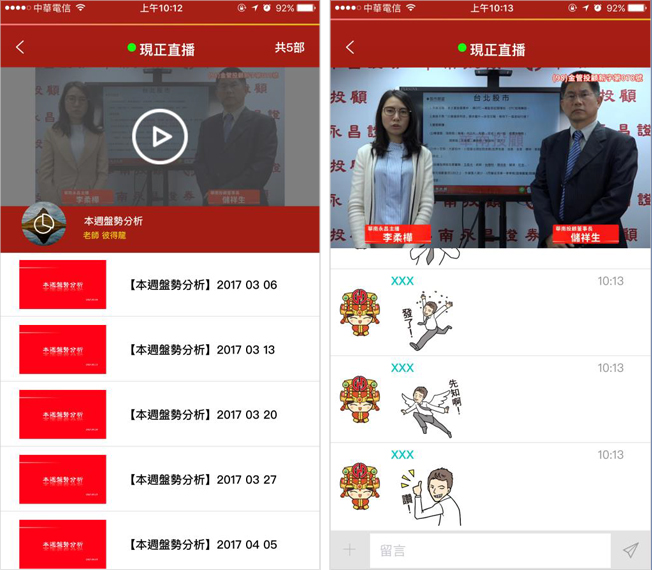Open 【本週盤勢分析】2017 04 05 episode
This screenshot has height=570, width=652.
[x=201, y=544]
